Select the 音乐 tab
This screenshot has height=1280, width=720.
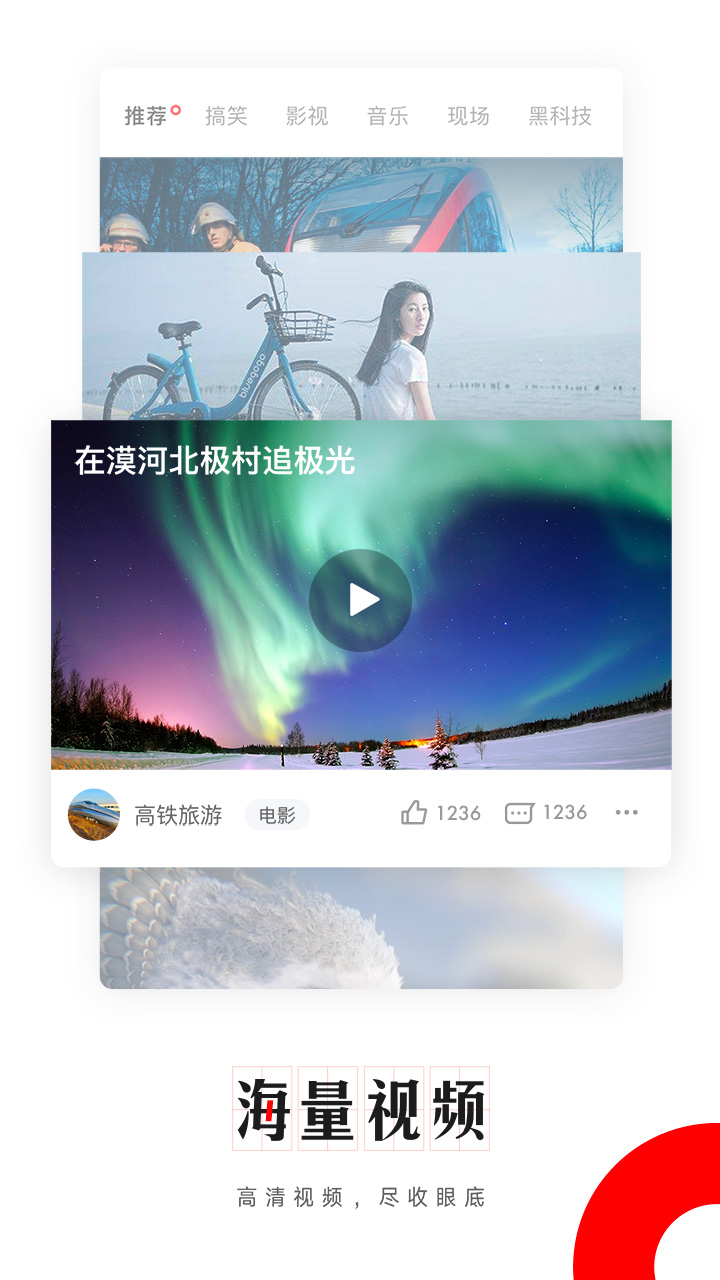[x=386, y=116]
